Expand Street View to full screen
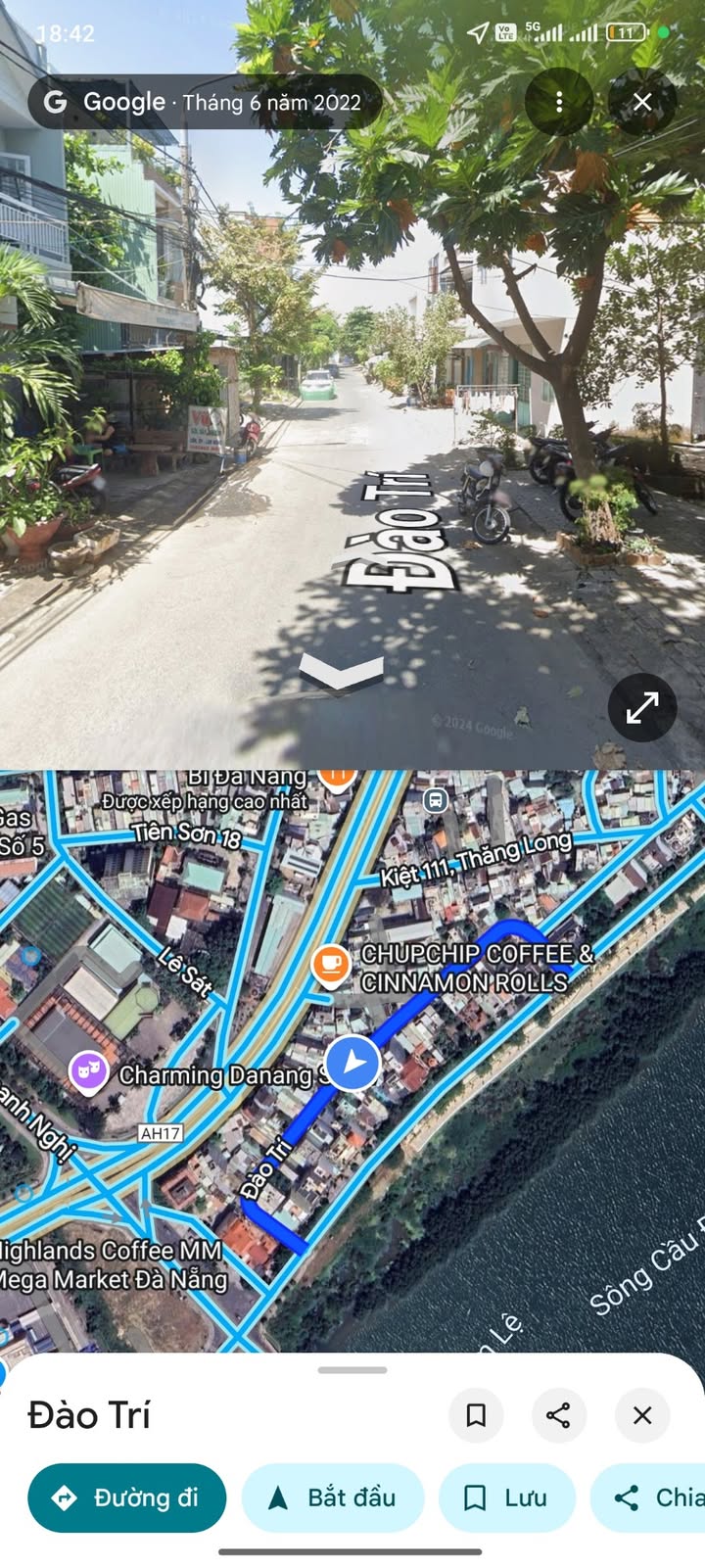Viewport: 705px width, 1568px height. coord(642,707)
